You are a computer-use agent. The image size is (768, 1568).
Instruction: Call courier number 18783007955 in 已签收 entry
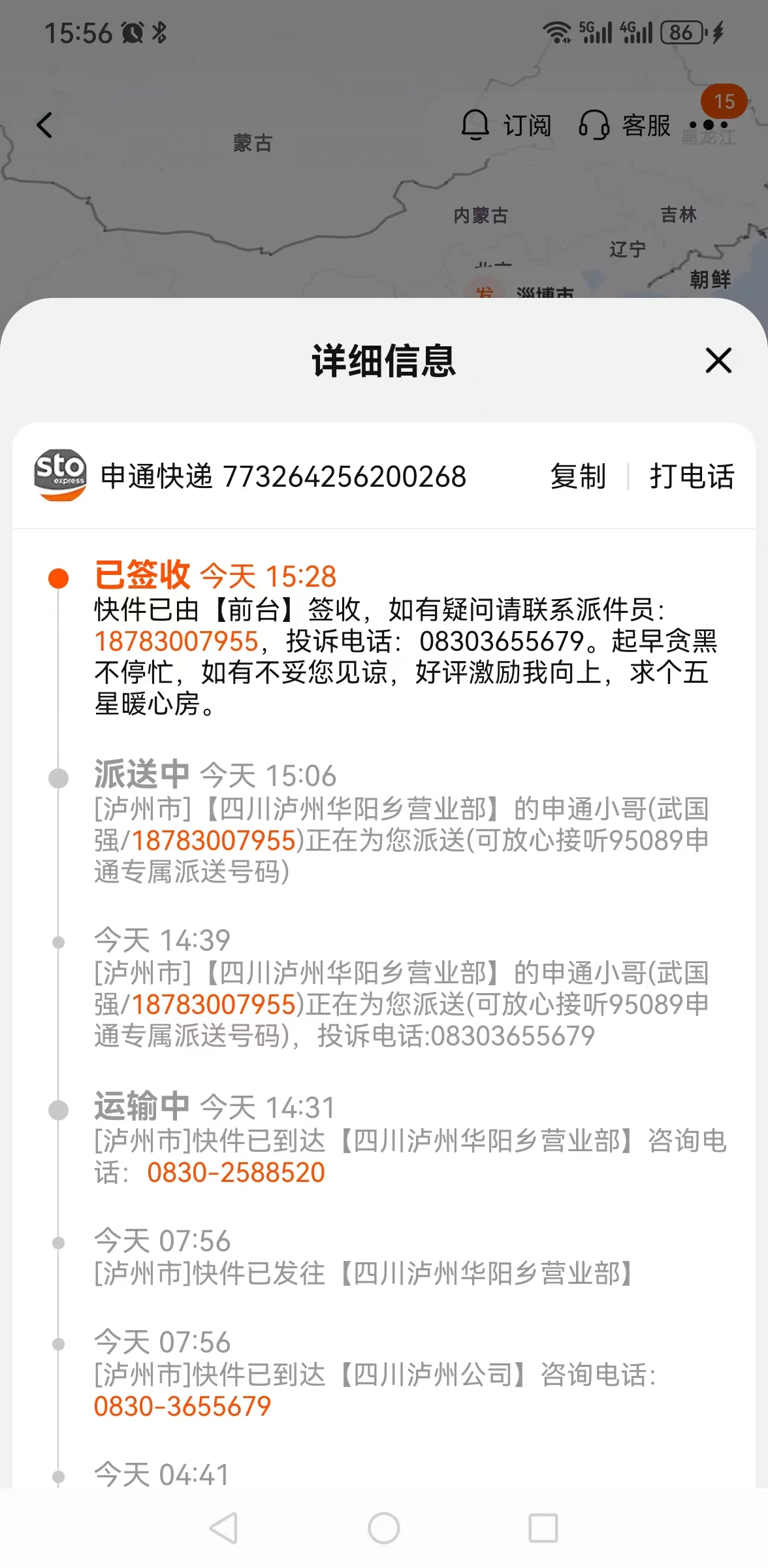pyautogui.click(x=176, y=642)
